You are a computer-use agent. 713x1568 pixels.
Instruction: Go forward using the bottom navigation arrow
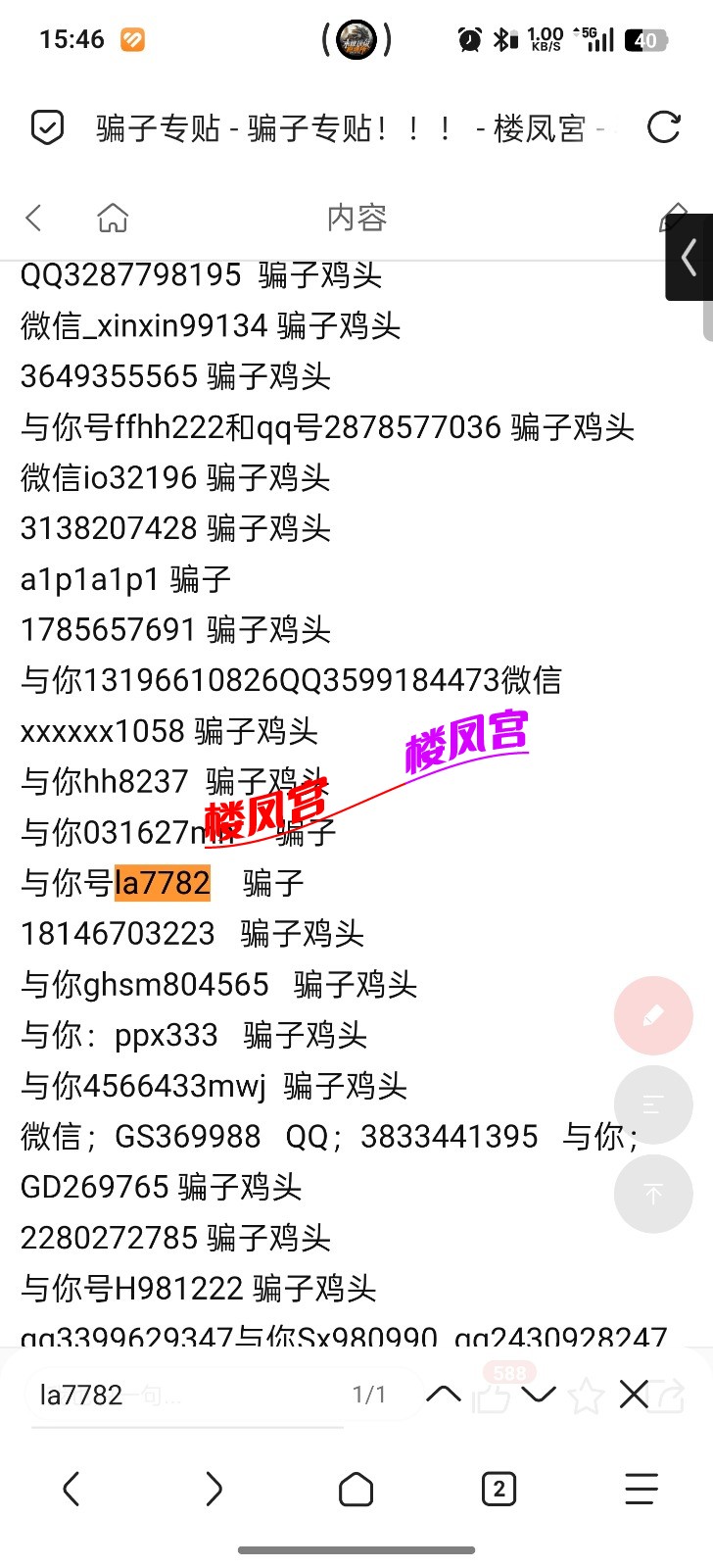pos(214,1489)
